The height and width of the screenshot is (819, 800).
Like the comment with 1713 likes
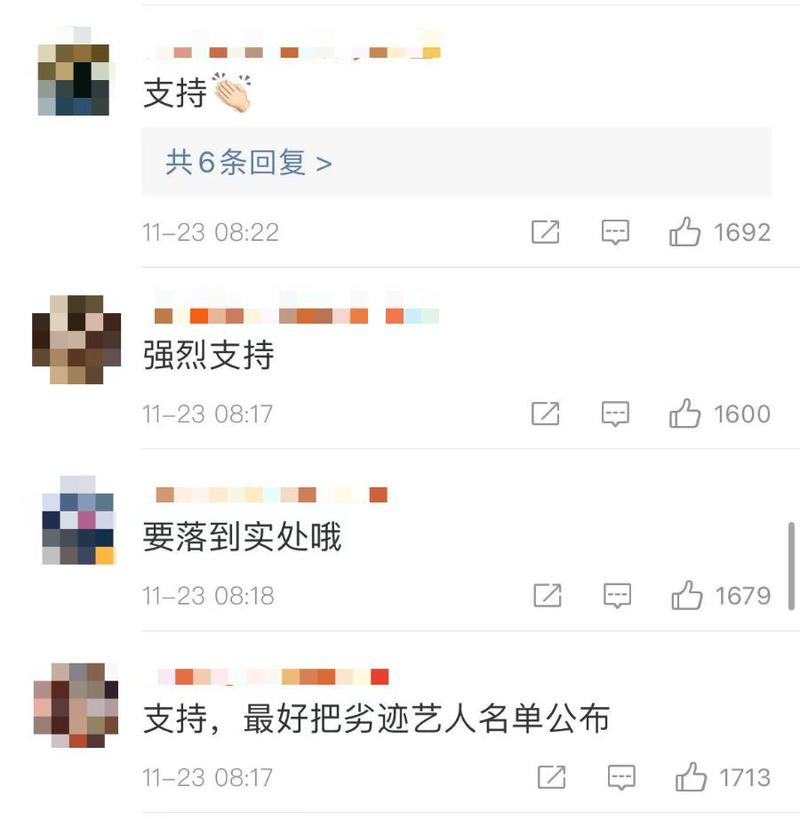click(x=691, y=777)
